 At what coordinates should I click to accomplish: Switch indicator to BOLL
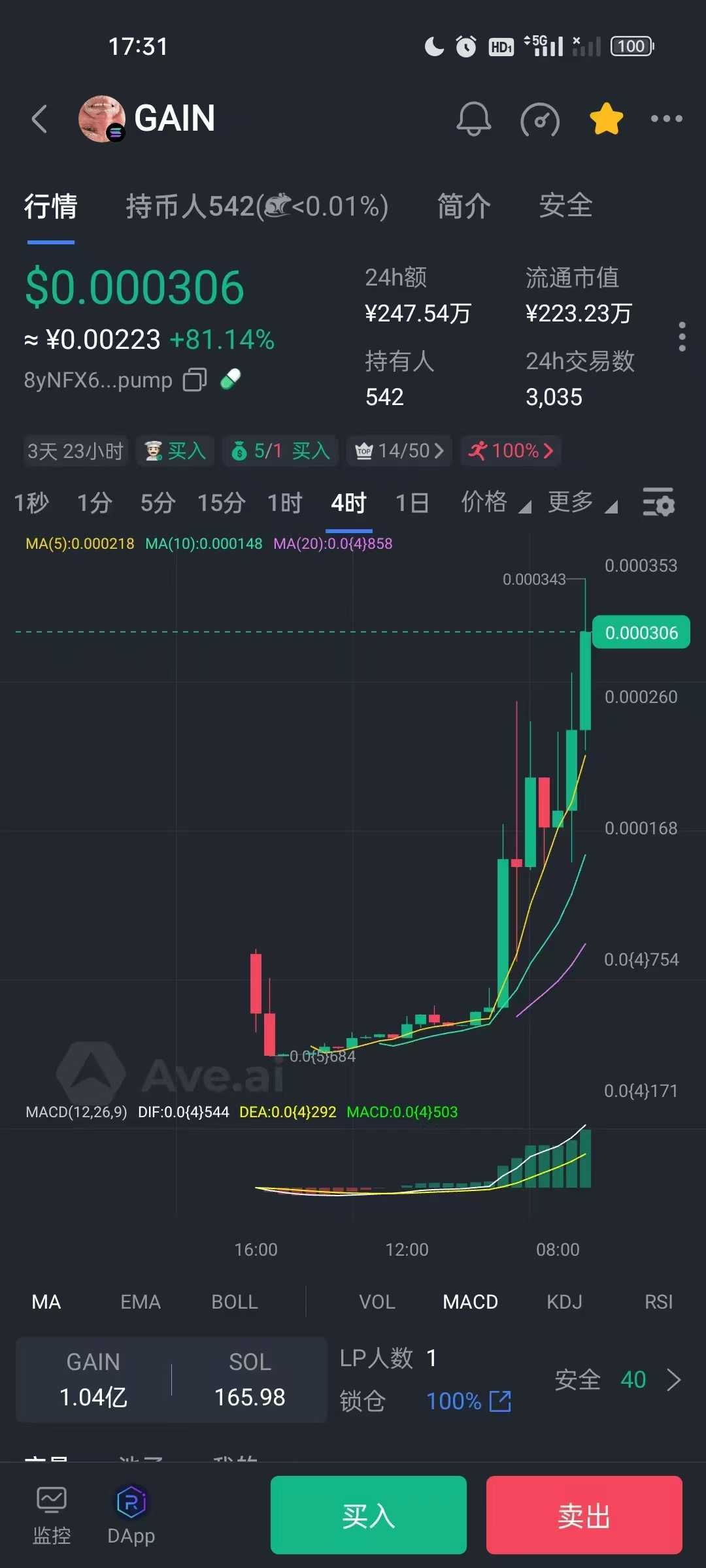(234, 1302)
